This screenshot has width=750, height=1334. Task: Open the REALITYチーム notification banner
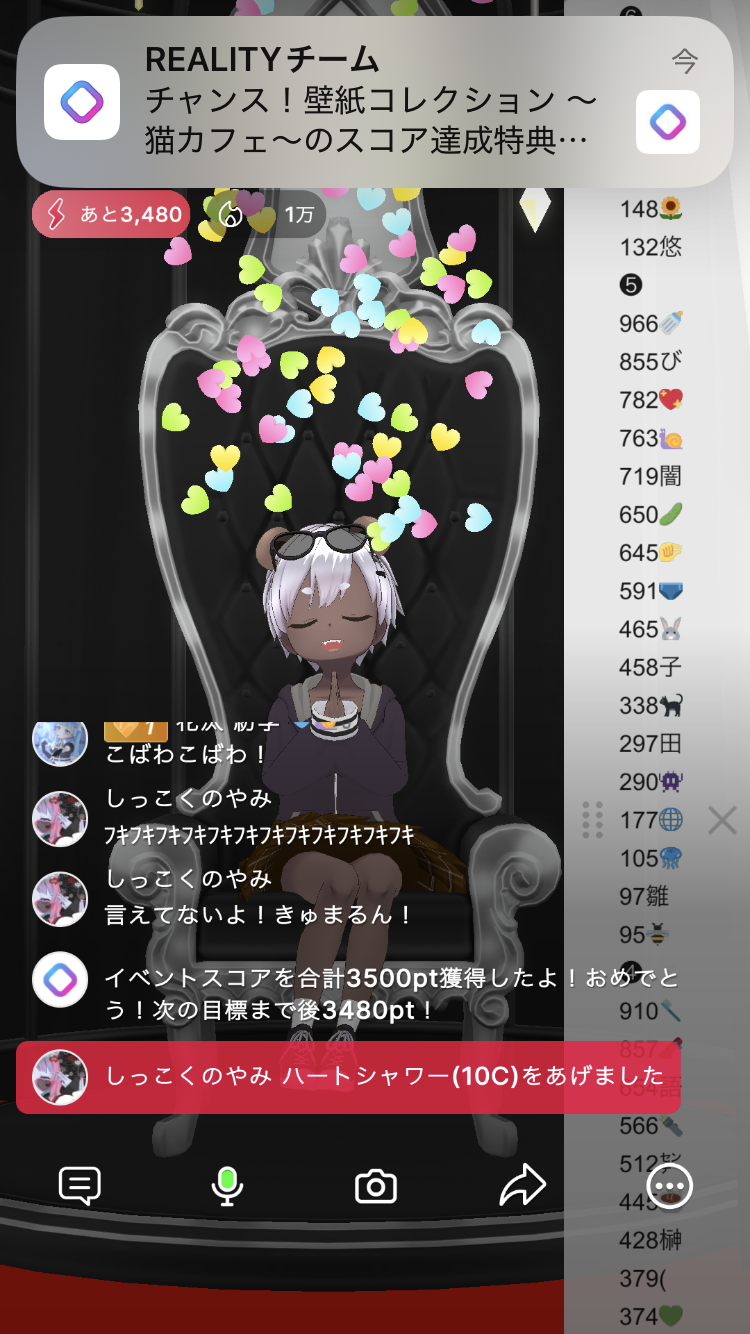click(x=374, y=102)
